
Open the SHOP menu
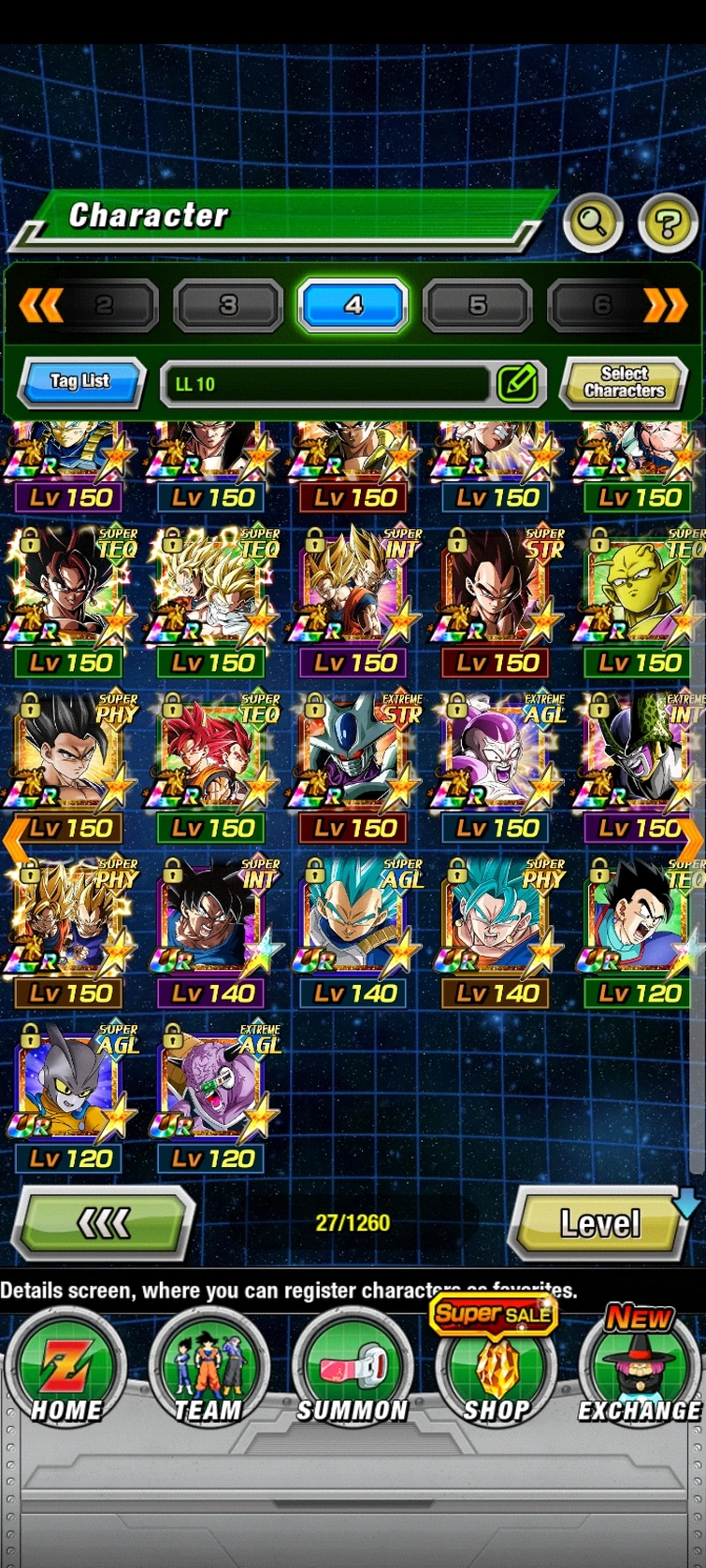496,1369
